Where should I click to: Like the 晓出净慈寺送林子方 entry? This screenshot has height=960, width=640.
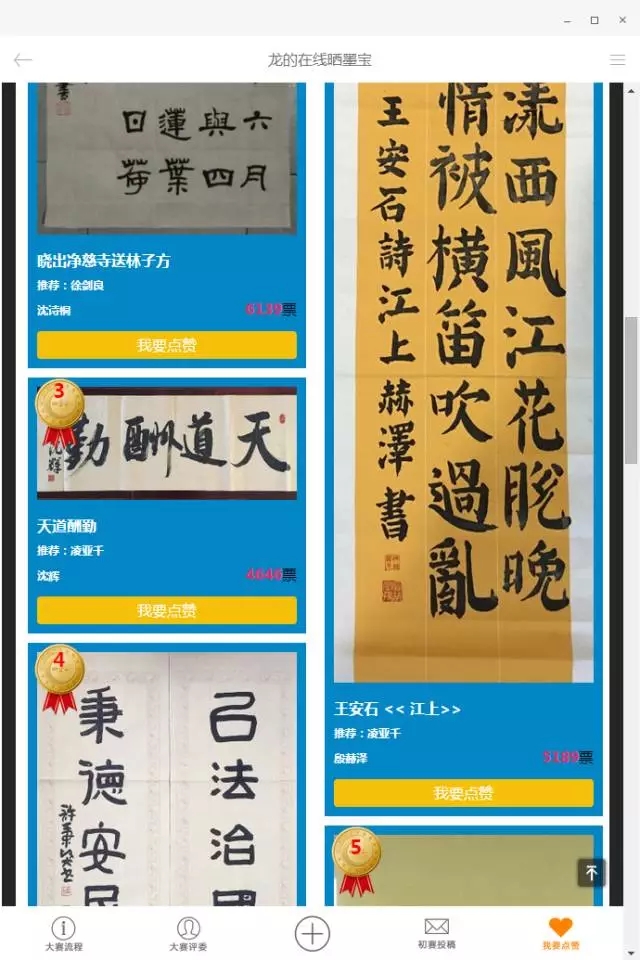coord(167,345)
